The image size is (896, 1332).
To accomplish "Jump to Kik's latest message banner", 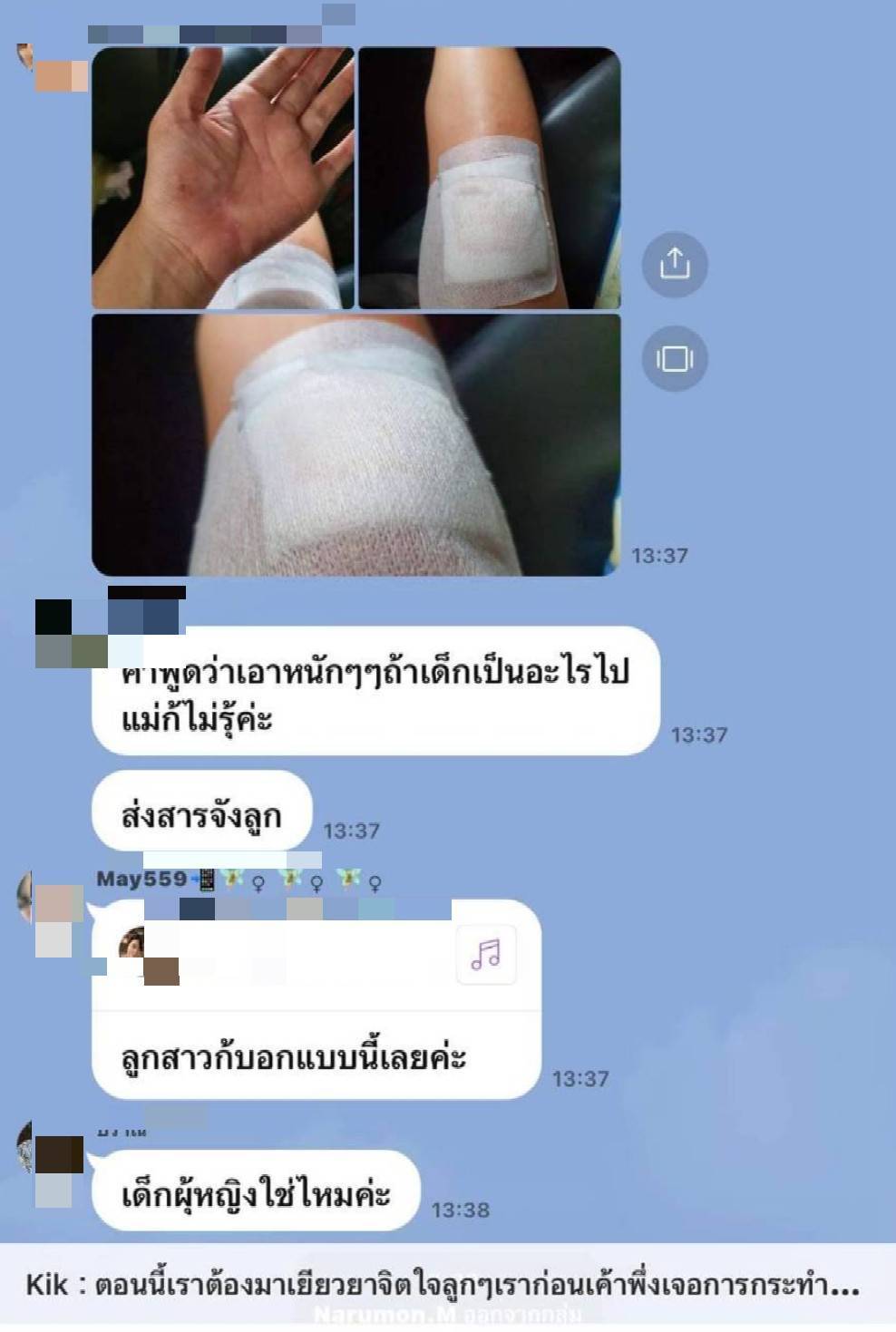I will [x=443, y=1285].
